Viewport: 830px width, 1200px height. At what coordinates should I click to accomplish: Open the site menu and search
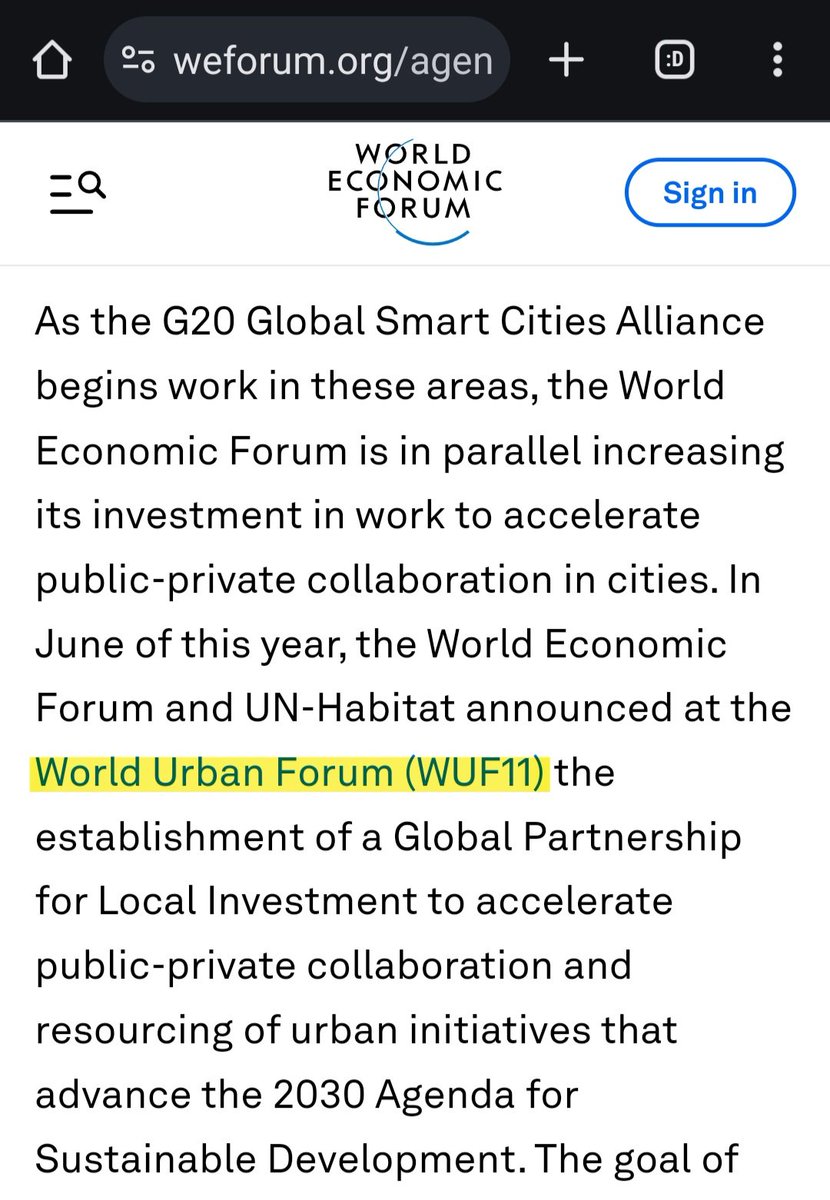click(77, 192)
